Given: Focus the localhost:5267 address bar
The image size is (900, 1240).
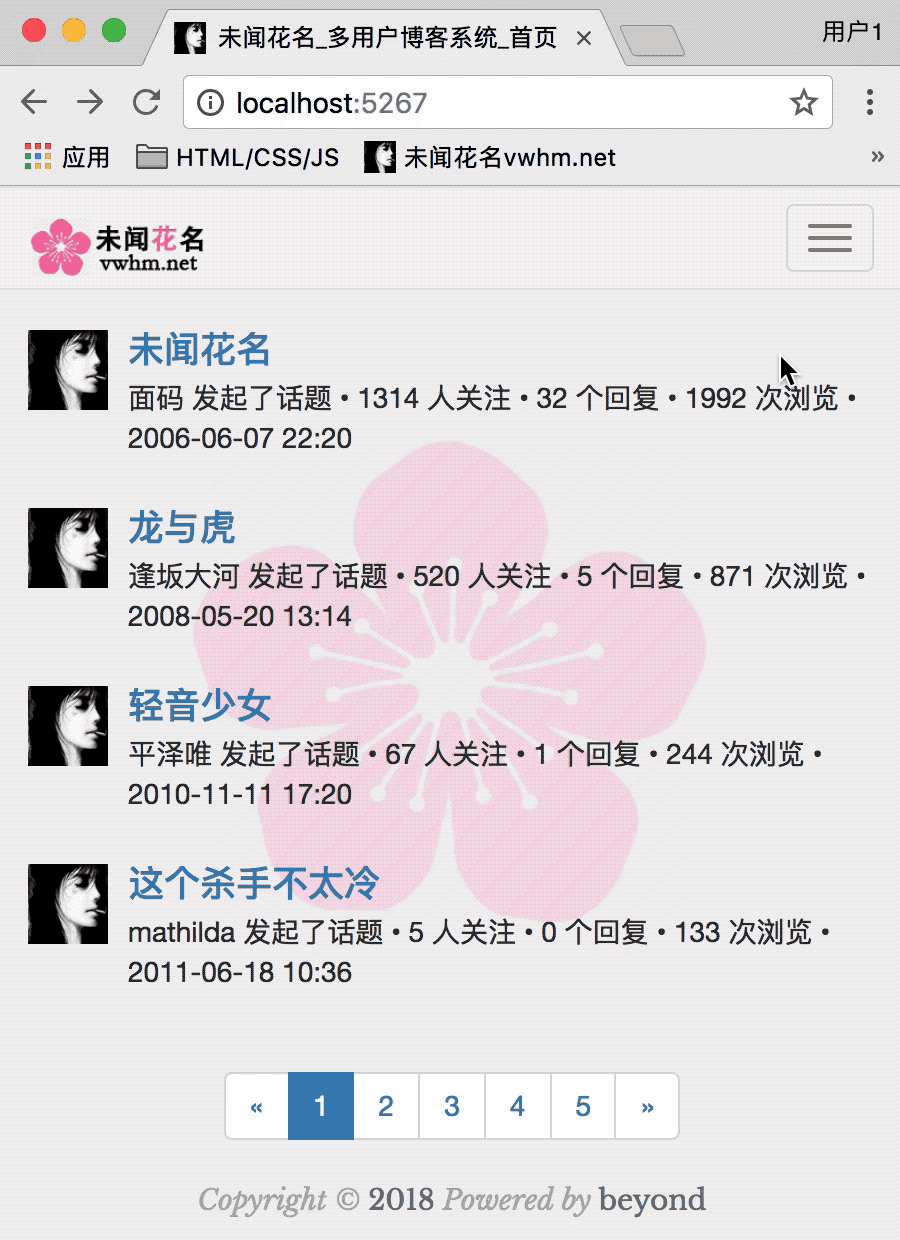Looking at the screenshot, I should pyautogui.click(x=480, y=102).
